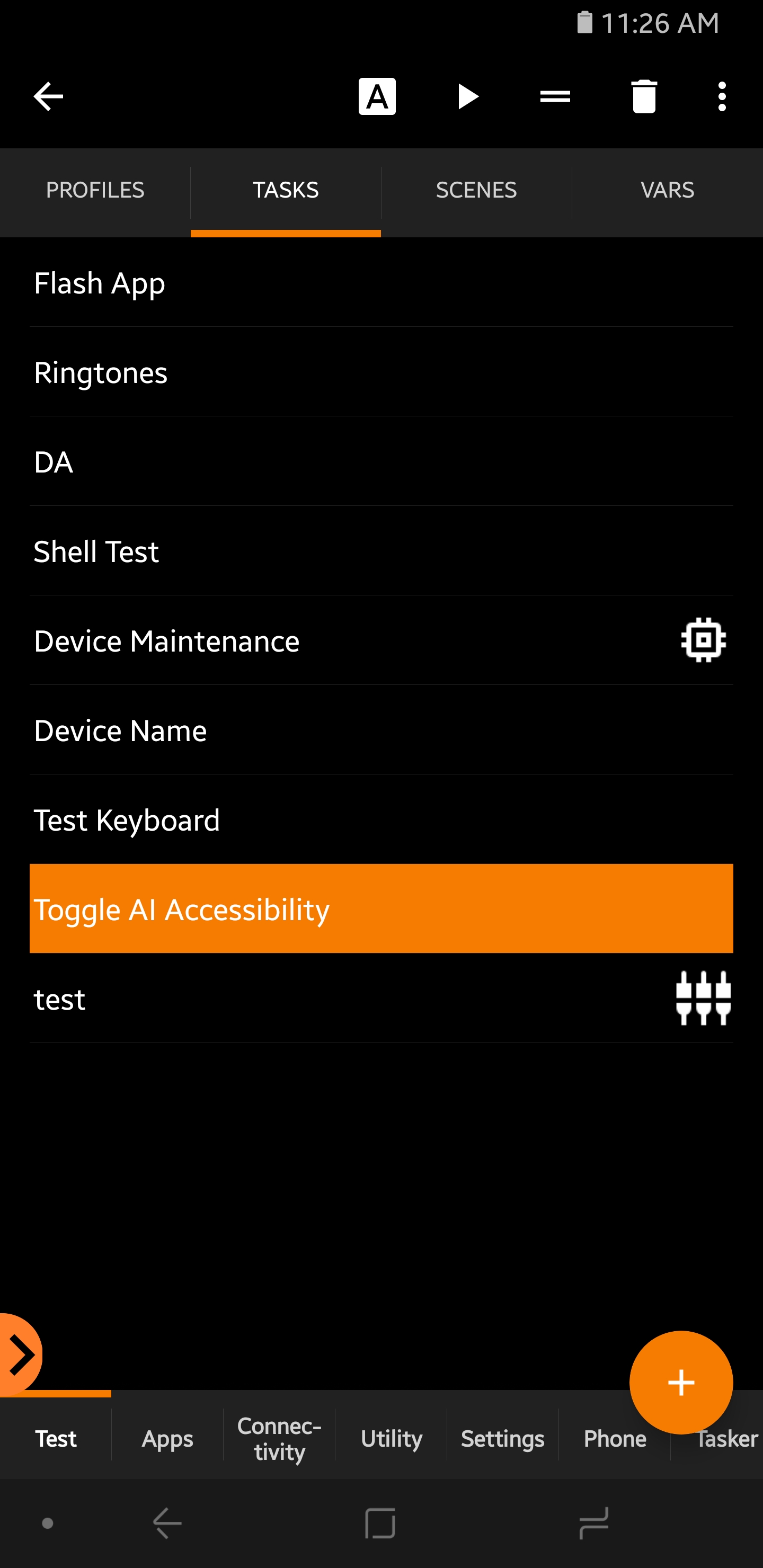Add a new task with the plus button

coord(681,1383)
